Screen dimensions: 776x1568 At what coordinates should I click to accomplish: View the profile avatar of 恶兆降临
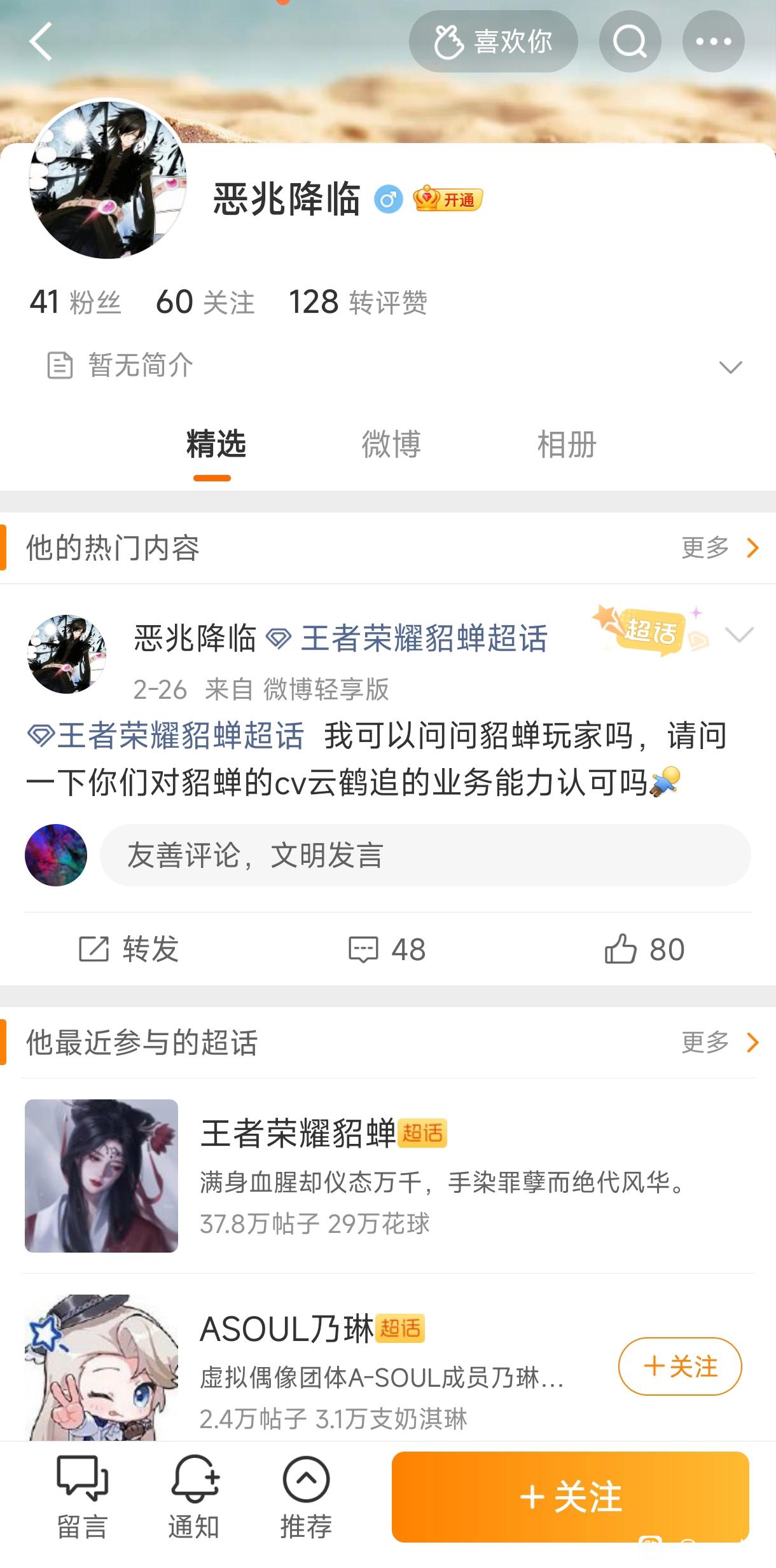(107, 179)
